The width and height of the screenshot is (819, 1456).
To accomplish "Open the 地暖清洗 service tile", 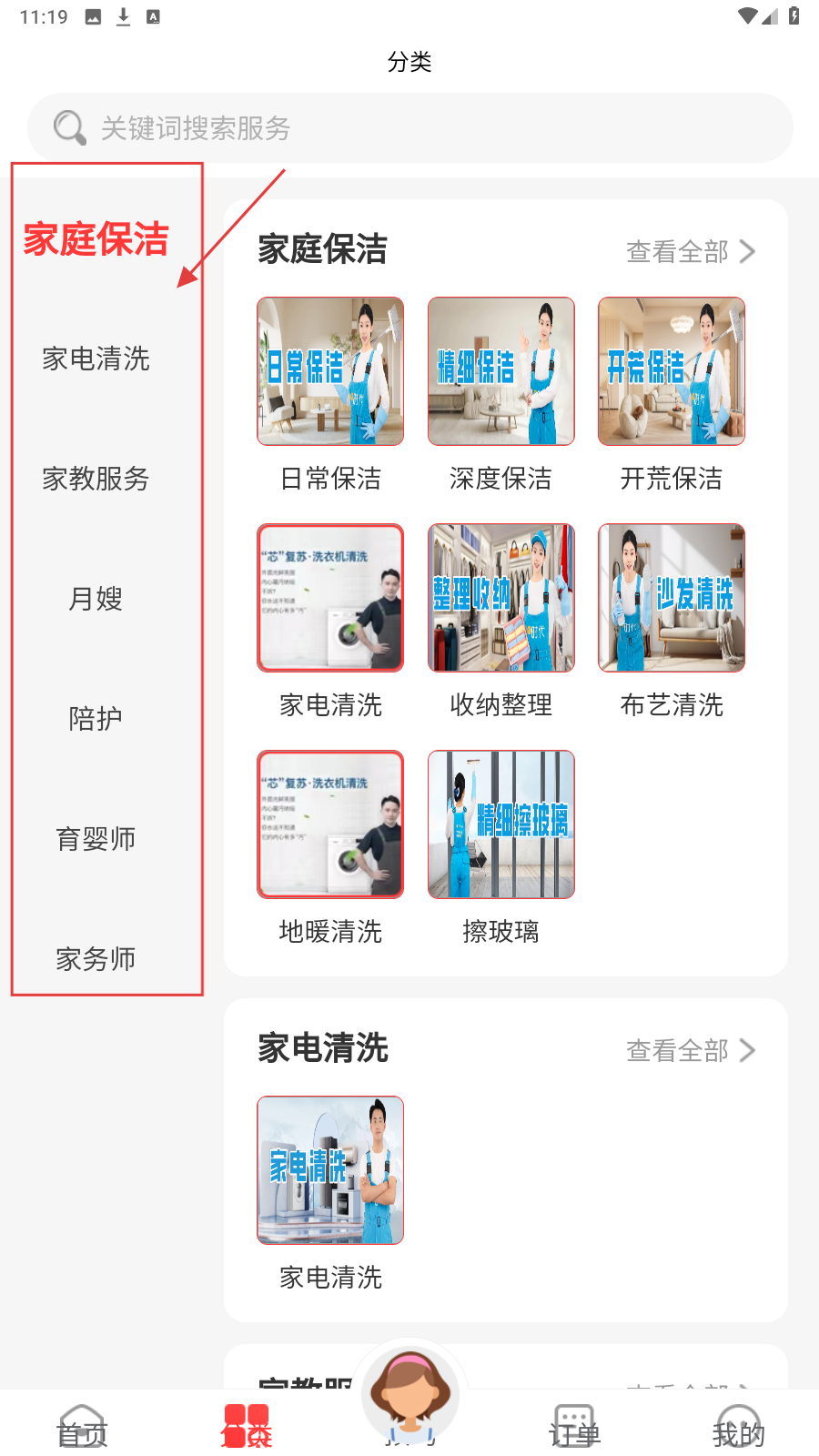I will coord(330,824).
